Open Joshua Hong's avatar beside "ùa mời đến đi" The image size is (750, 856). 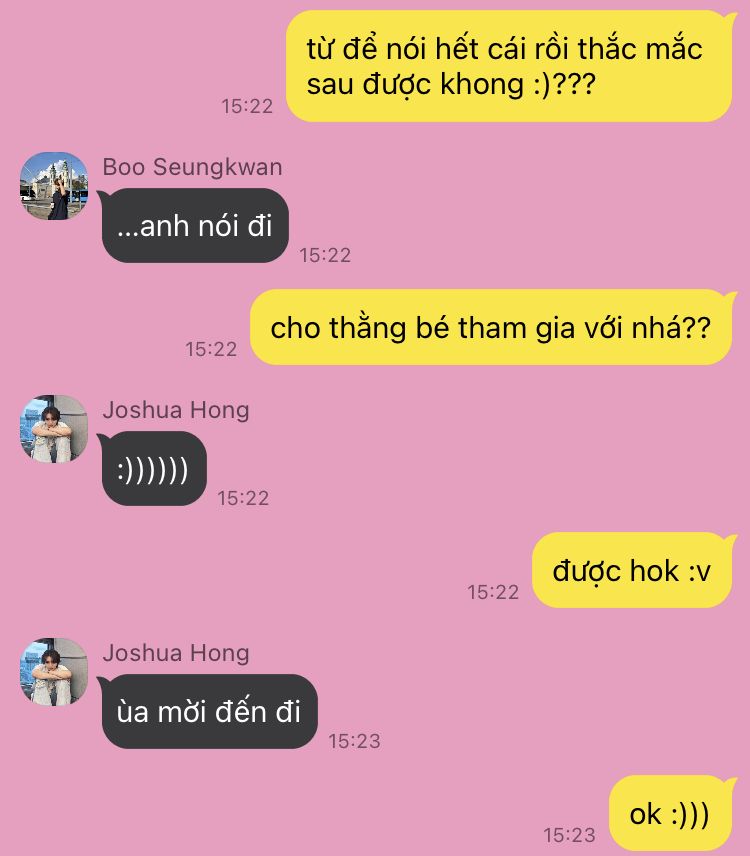click(54, 672)
